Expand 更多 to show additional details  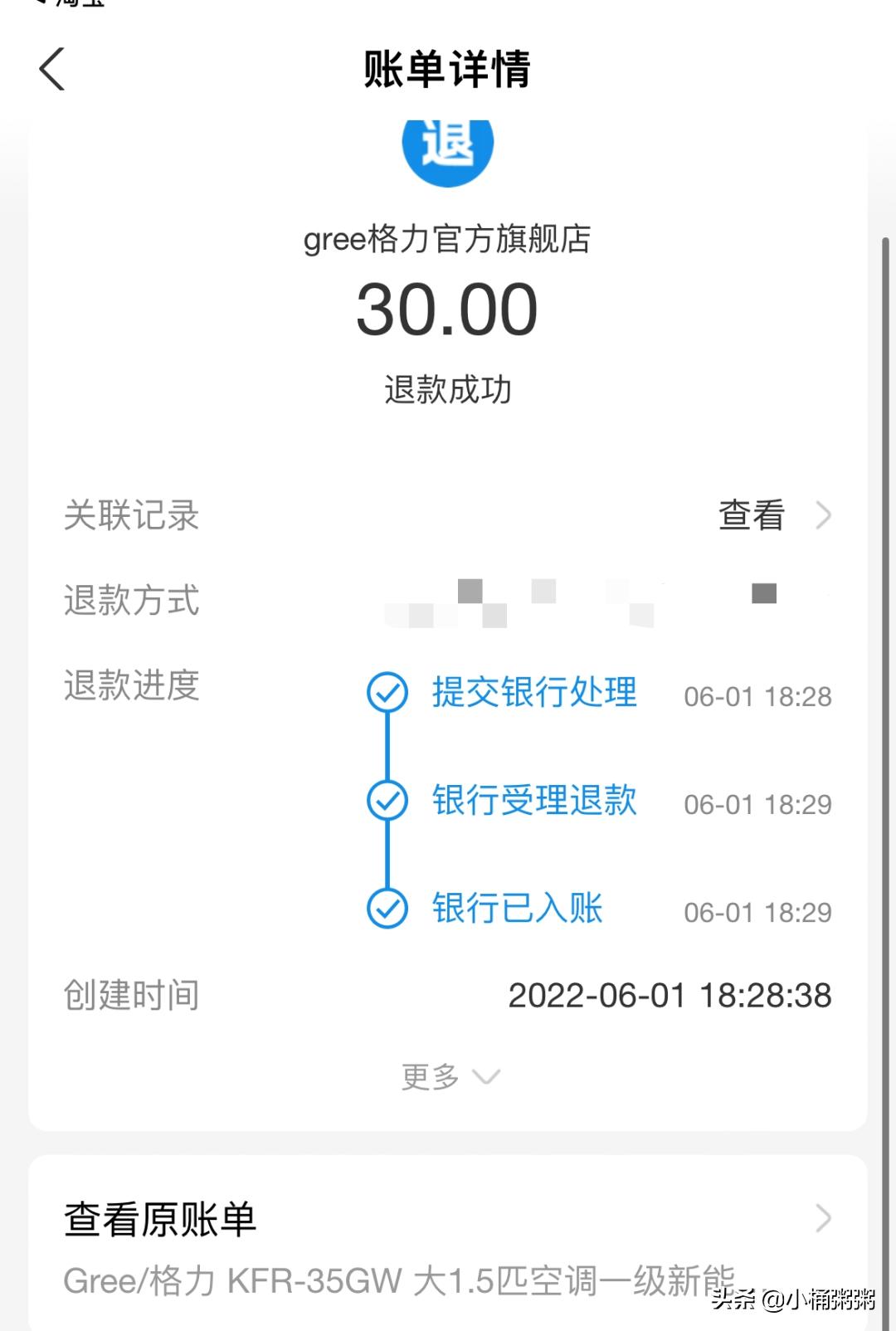pyautogui.click(x=448, y=1076)
